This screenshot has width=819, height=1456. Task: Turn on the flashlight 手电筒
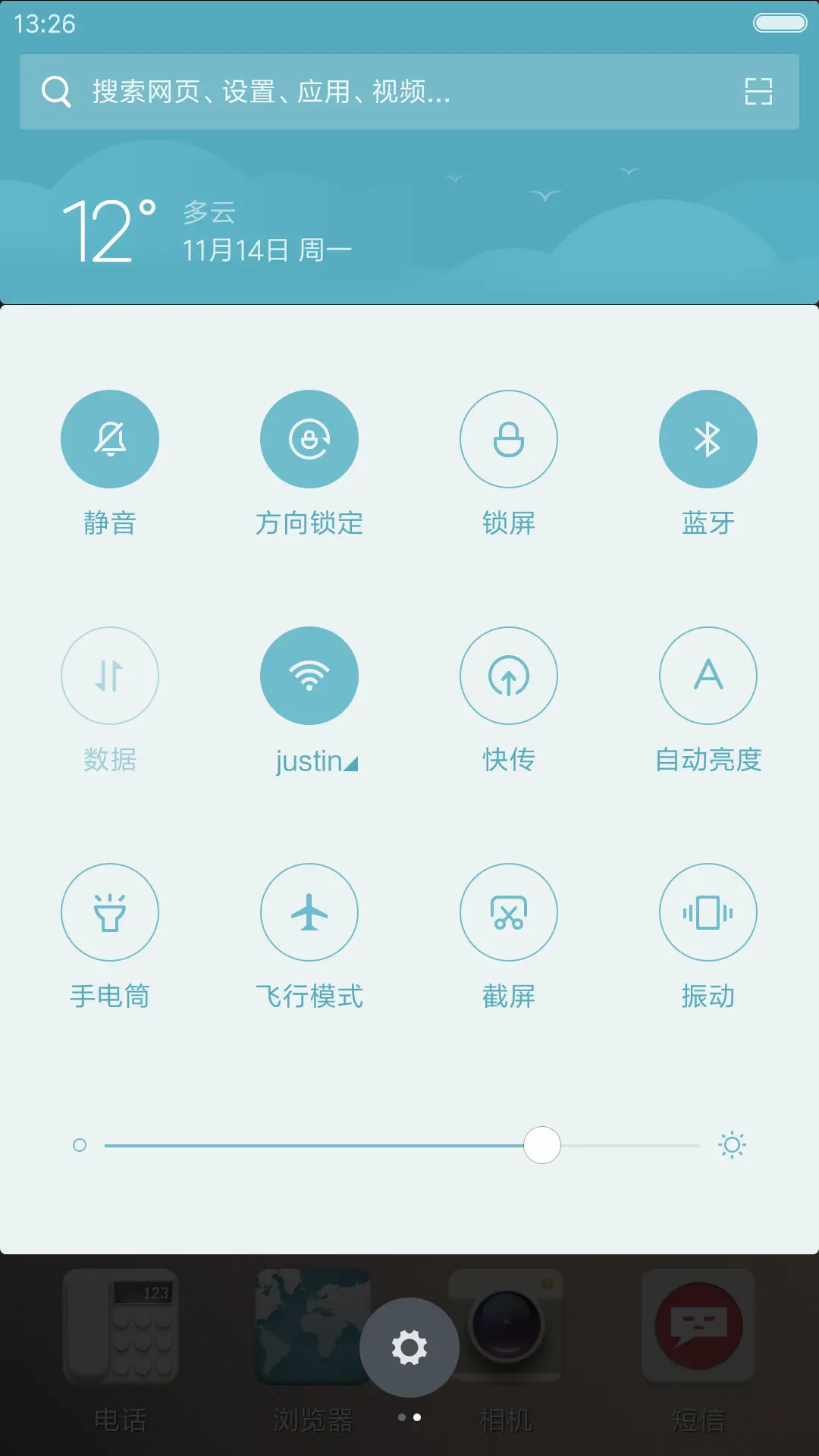(x=110, y=912)
